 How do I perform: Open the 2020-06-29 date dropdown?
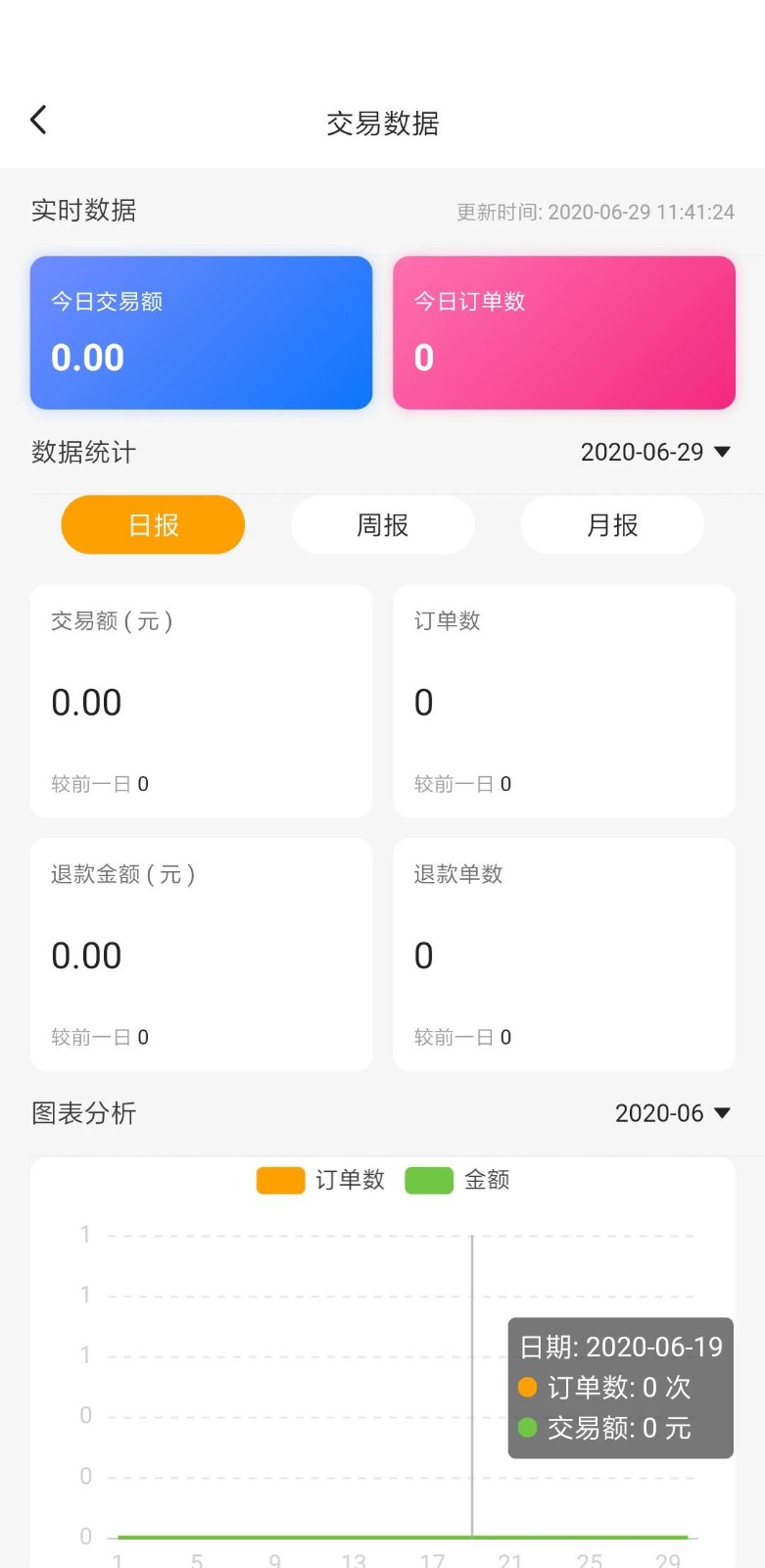[x=654, y=452]
